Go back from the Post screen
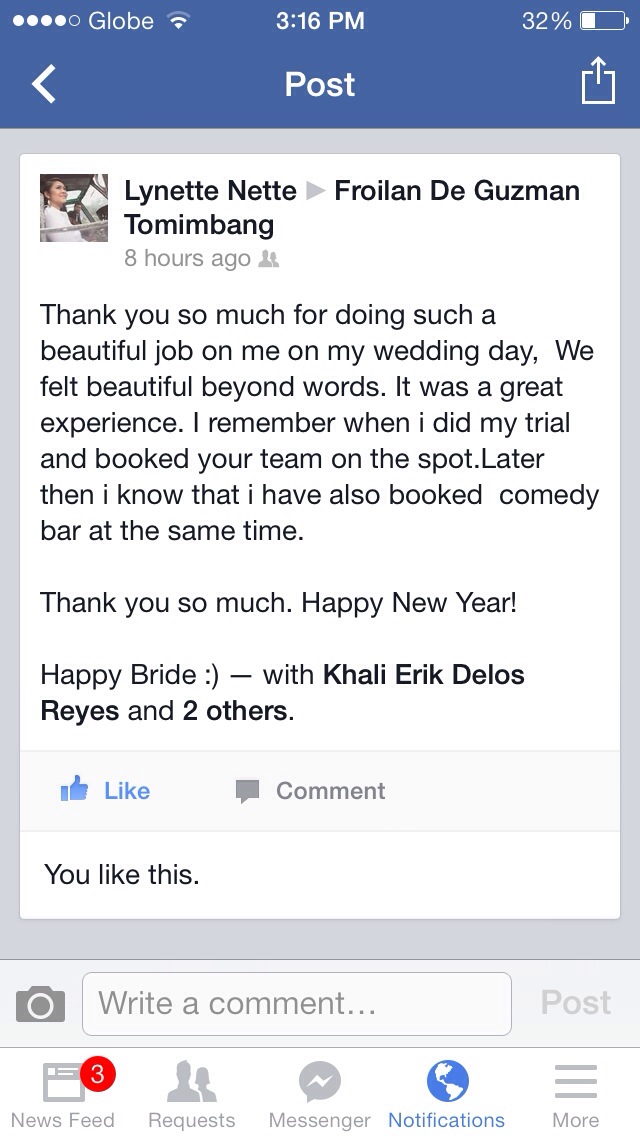The image size is (640, 1136). click(x=44, y=84)
